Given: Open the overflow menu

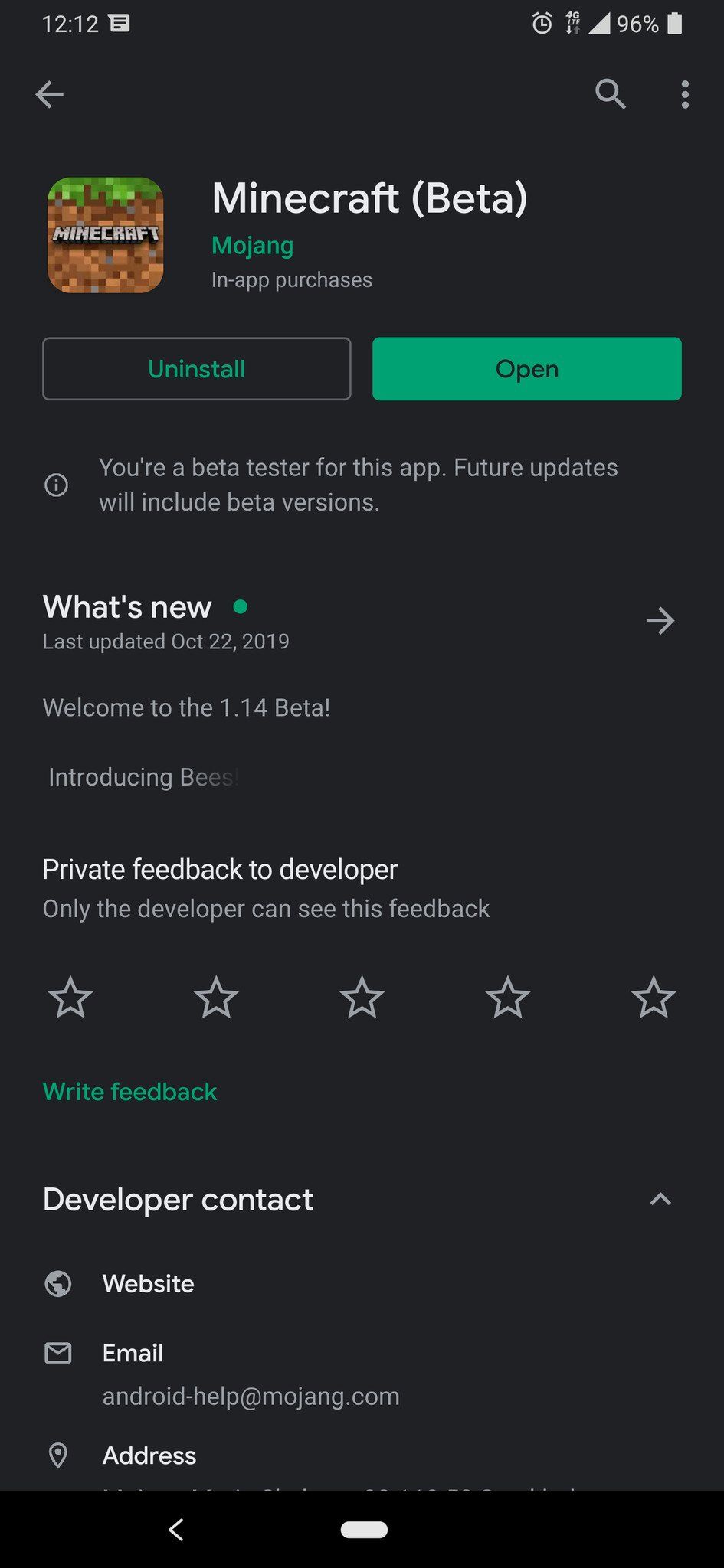Looking at the screenshot, I should coord(684,95).
